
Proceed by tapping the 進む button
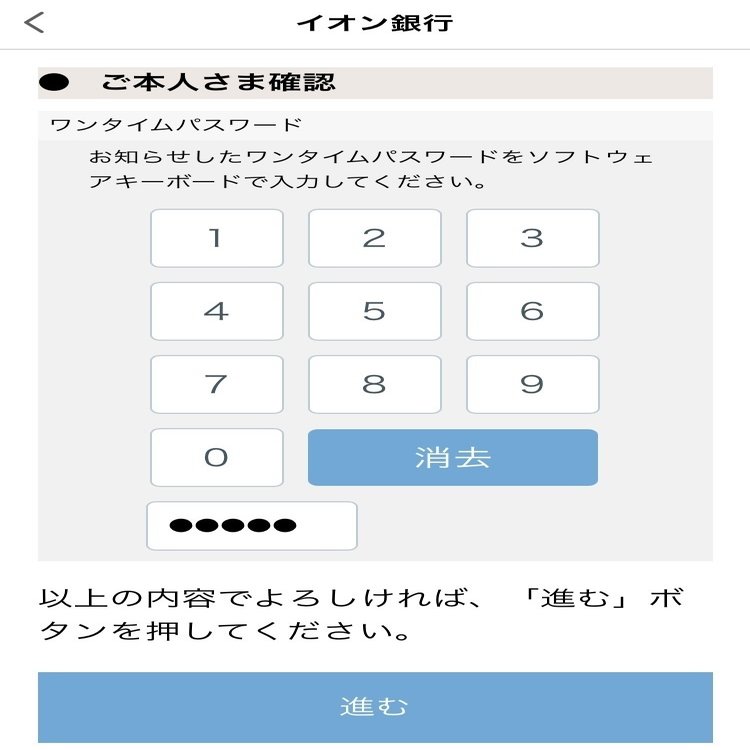(375, 707)
